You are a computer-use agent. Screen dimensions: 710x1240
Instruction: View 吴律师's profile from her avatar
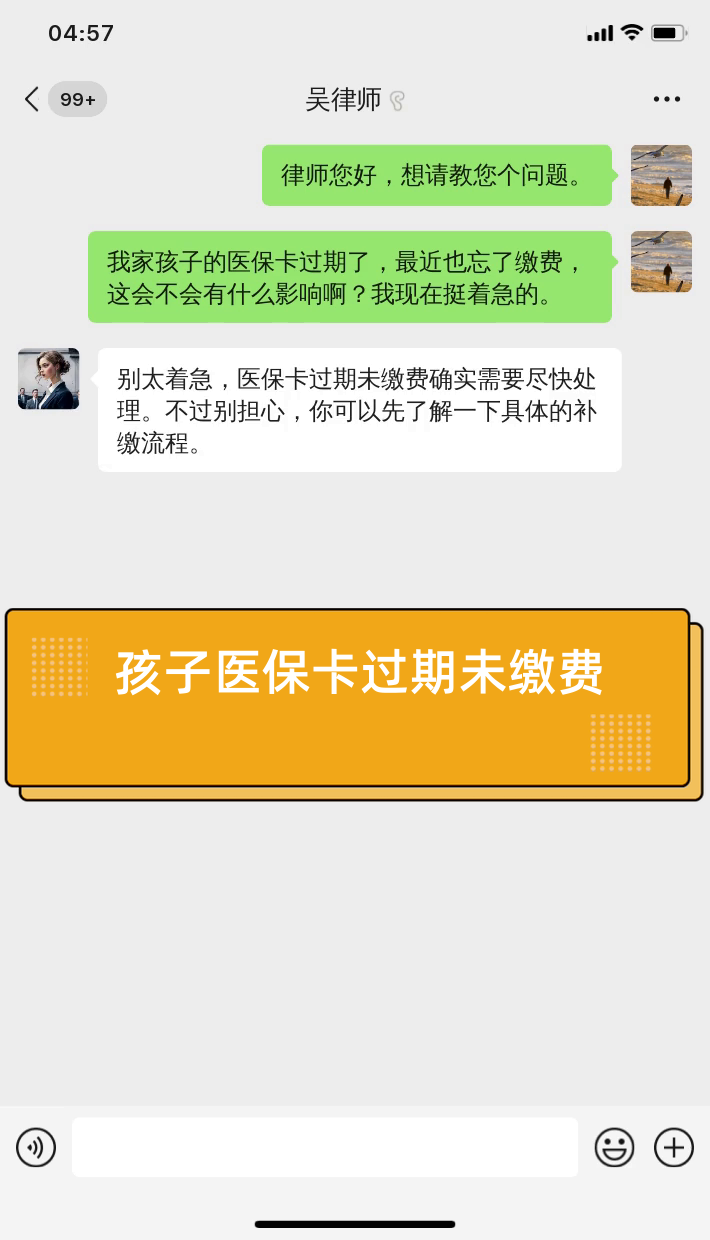point(48,379)
